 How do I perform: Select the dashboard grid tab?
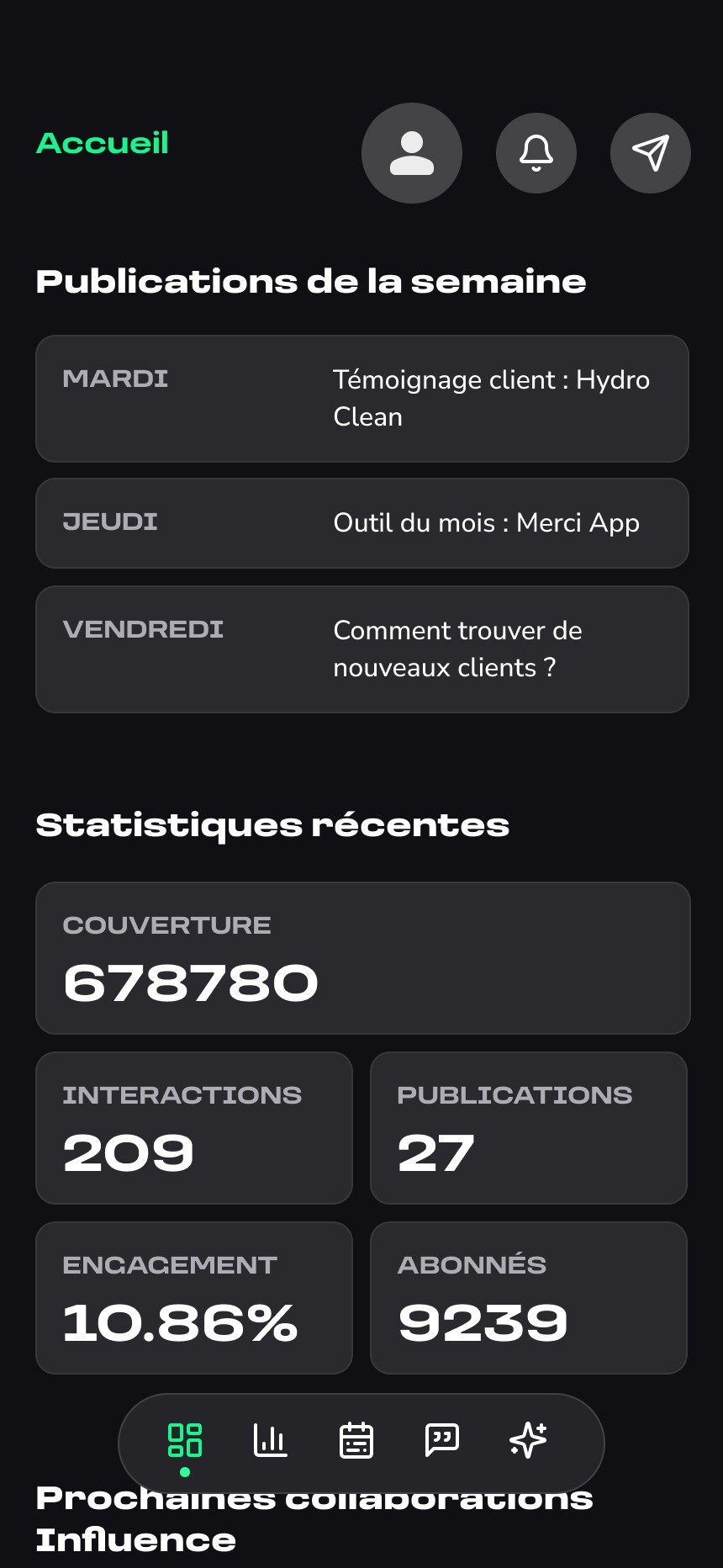tap(185, 1440)
